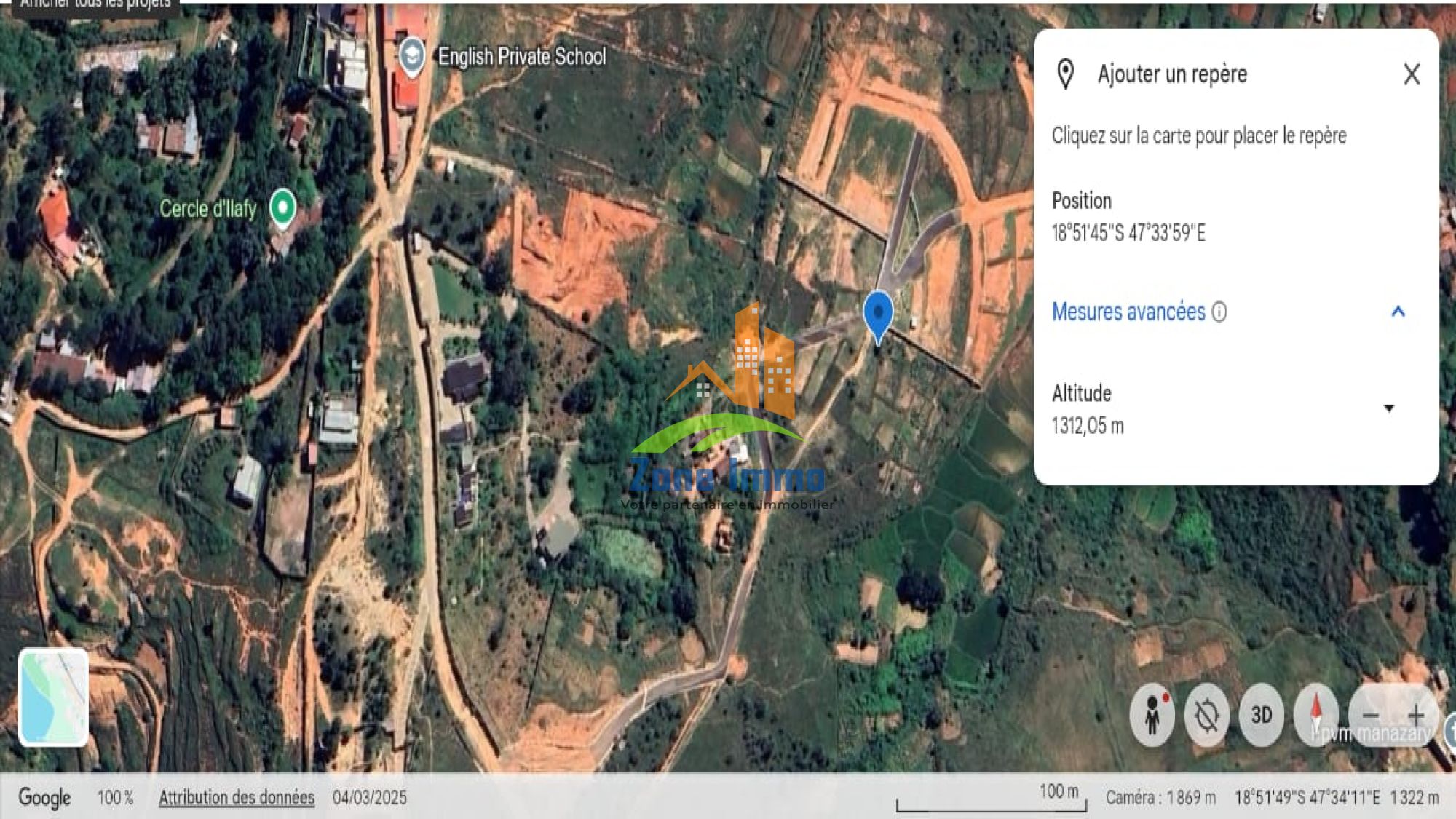The image size is (1456, 819).
Task: Open the Attribution des données link
Action: coord(237,797)
